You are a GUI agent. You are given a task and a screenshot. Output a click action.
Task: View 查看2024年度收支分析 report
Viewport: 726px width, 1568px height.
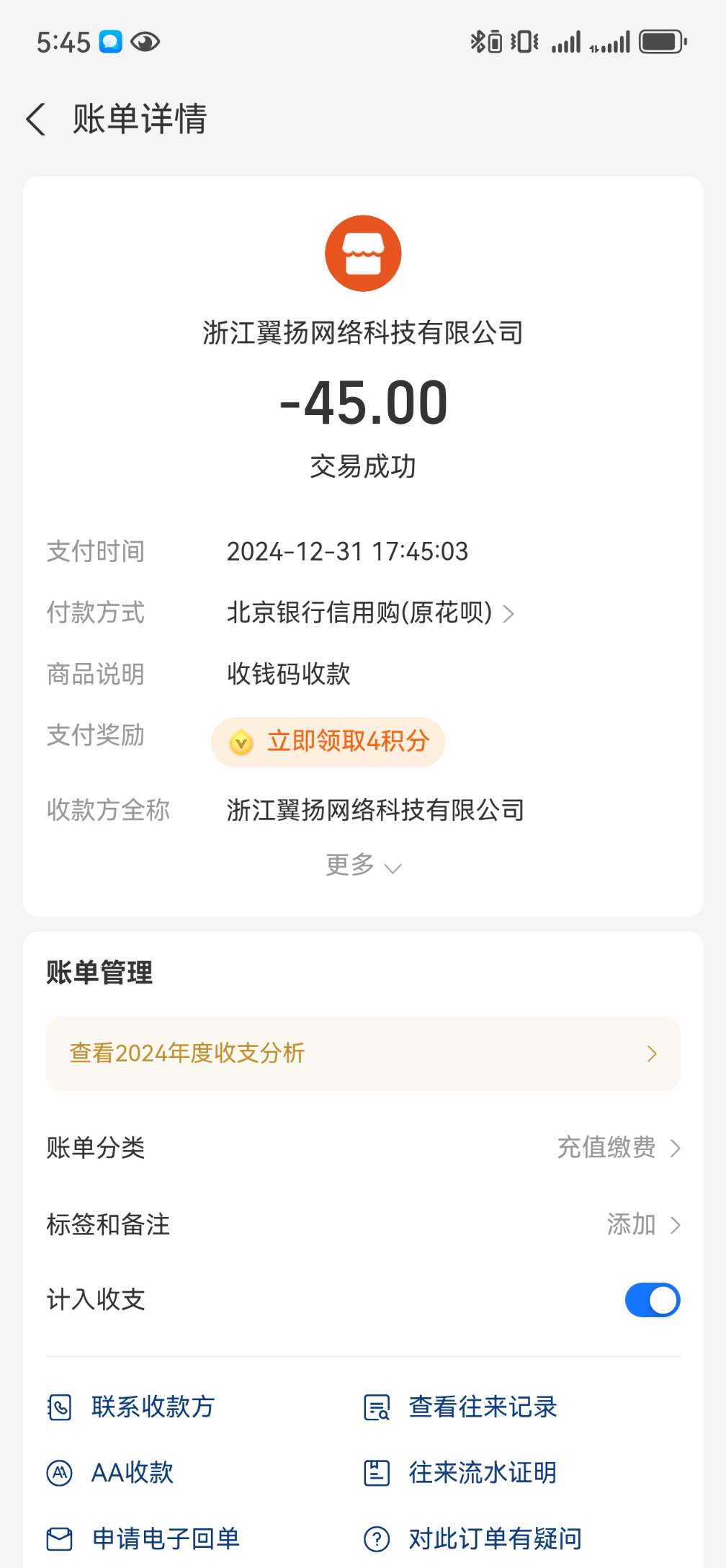coord(363,1053)
